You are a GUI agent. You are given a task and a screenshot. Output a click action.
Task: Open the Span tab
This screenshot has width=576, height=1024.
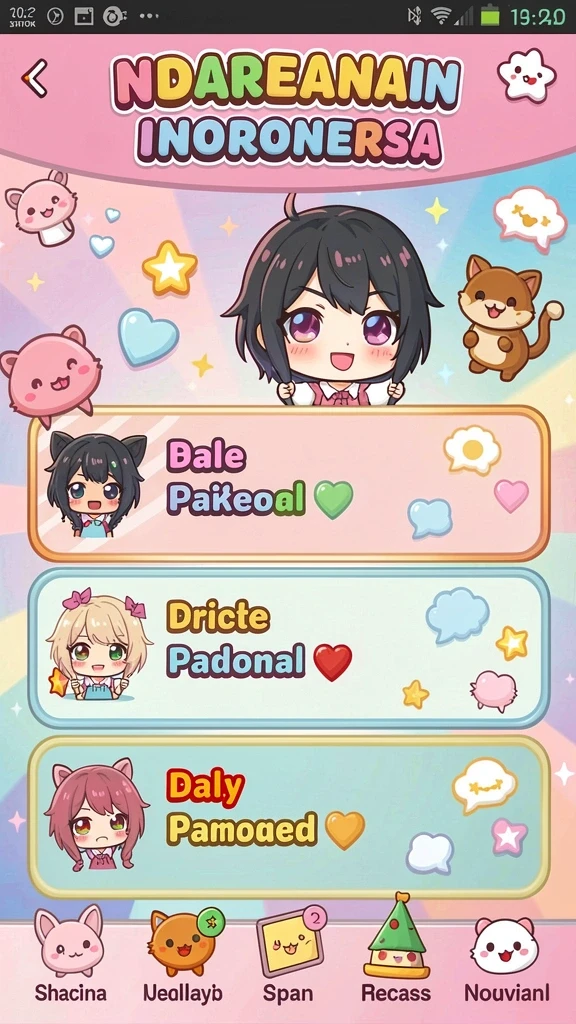point(288,955)
